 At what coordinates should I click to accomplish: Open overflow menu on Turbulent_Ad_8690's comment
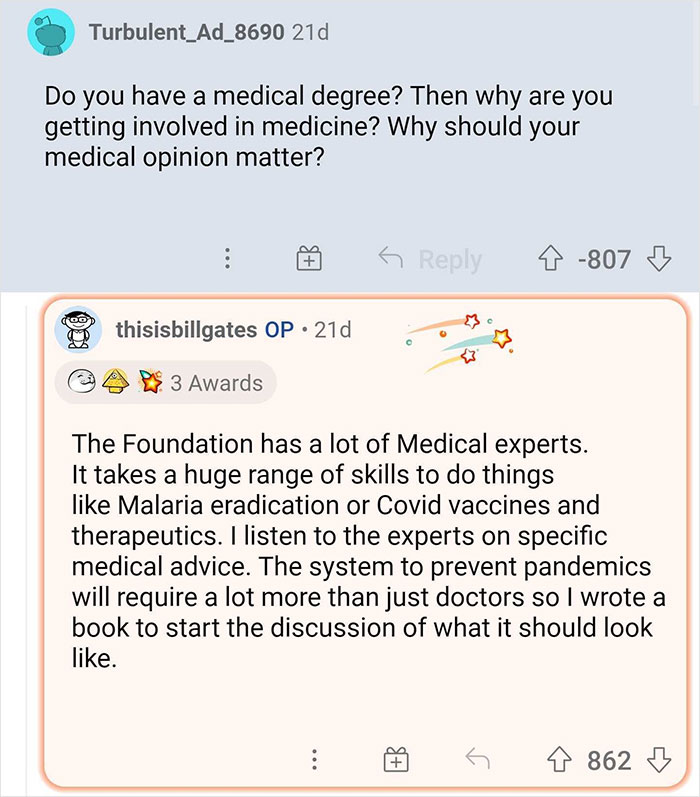[227, 260]
